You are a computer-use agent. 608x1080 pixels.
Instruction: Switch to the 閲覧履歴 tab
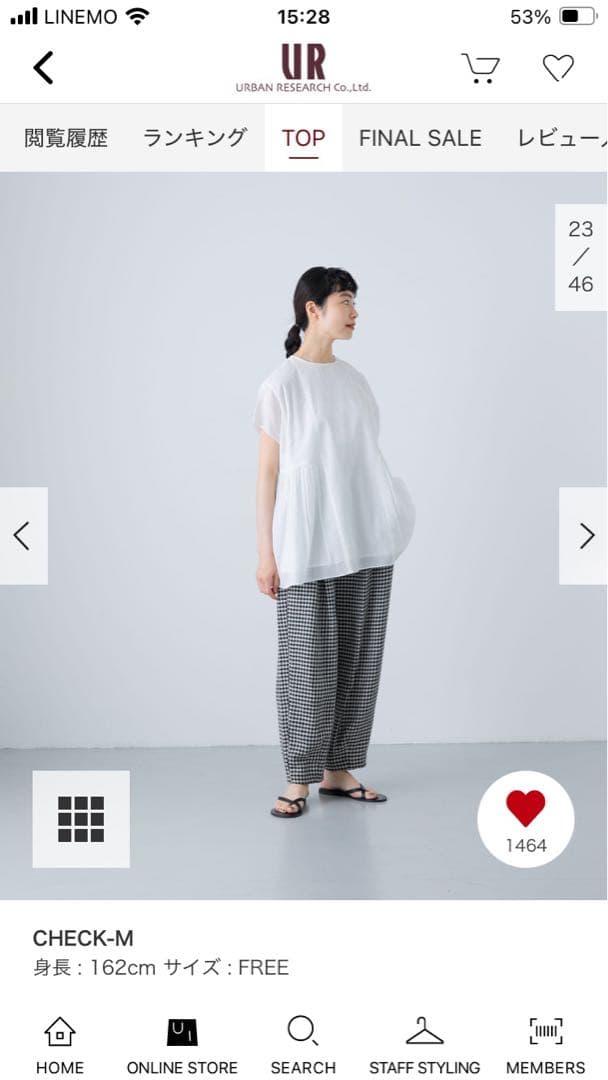tap(66, 138)
